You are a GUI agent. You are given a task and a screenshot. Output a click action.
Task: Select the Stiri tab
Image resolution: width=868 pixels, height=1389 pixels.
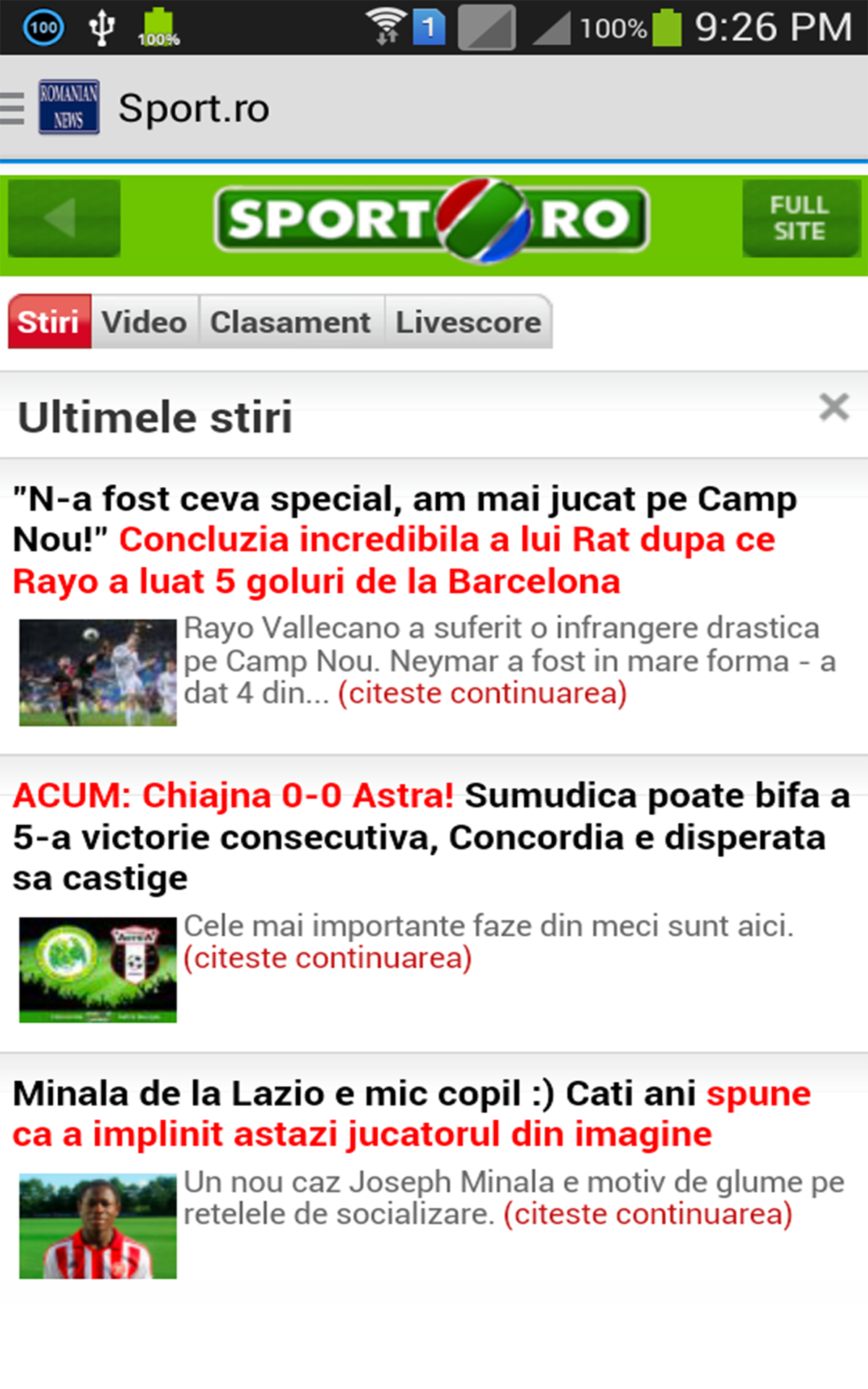point(49,322)
